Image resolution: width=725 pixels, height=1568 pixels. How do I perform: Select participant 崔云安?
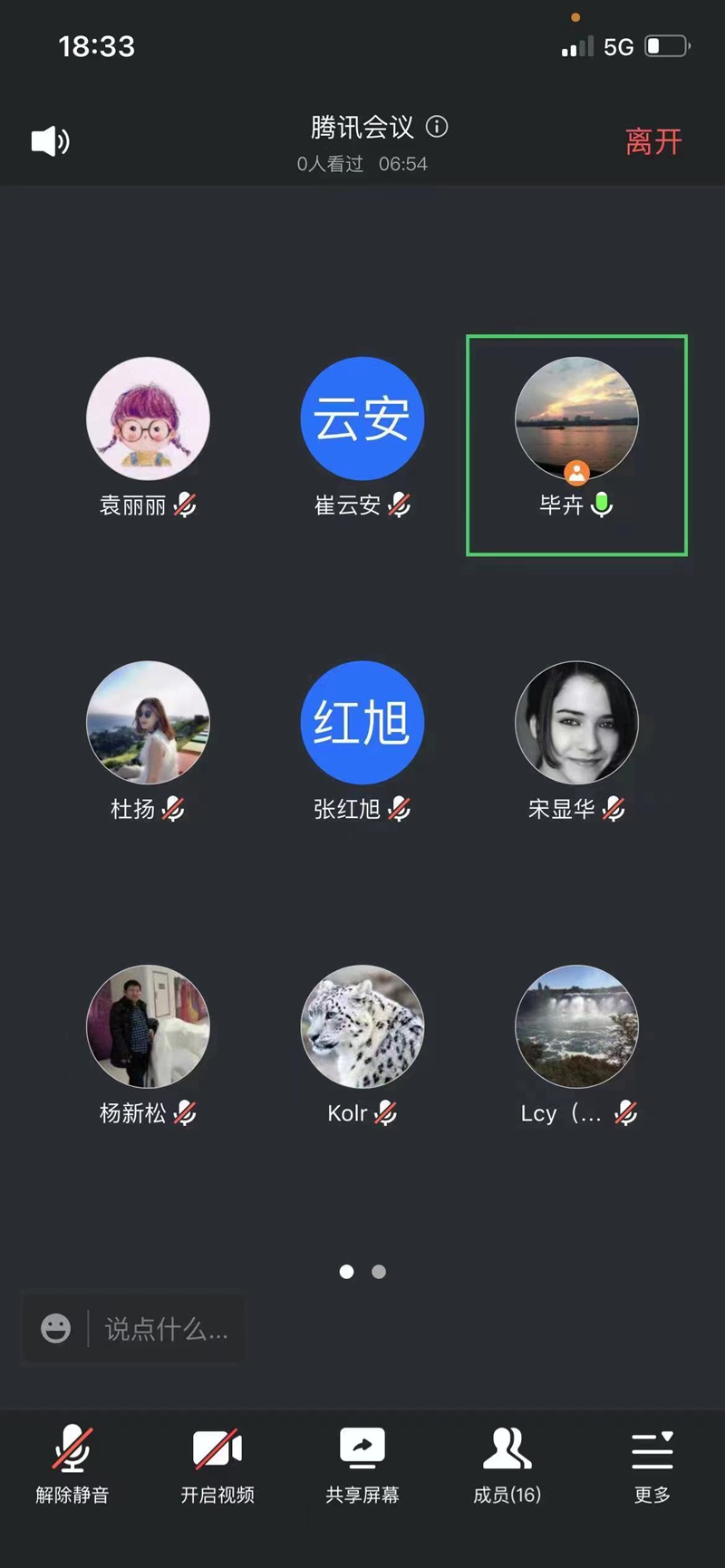[362, 418]
